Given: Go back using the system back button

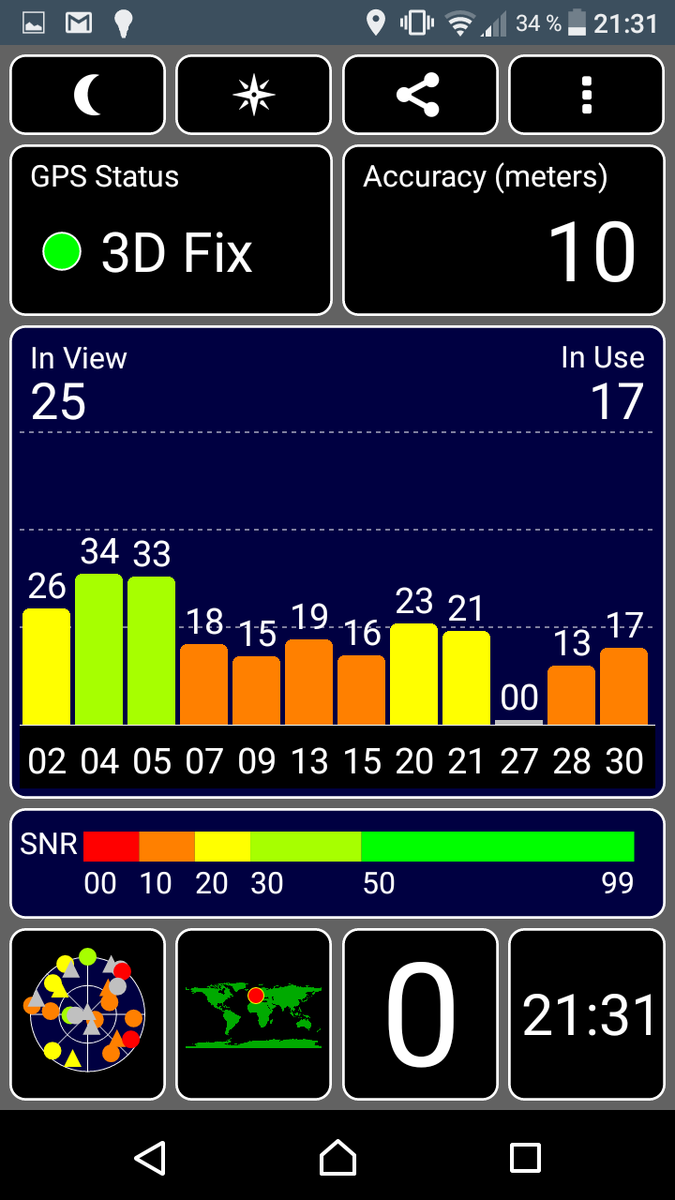Looking at the screenshot, I should [x=150, y=1158].
